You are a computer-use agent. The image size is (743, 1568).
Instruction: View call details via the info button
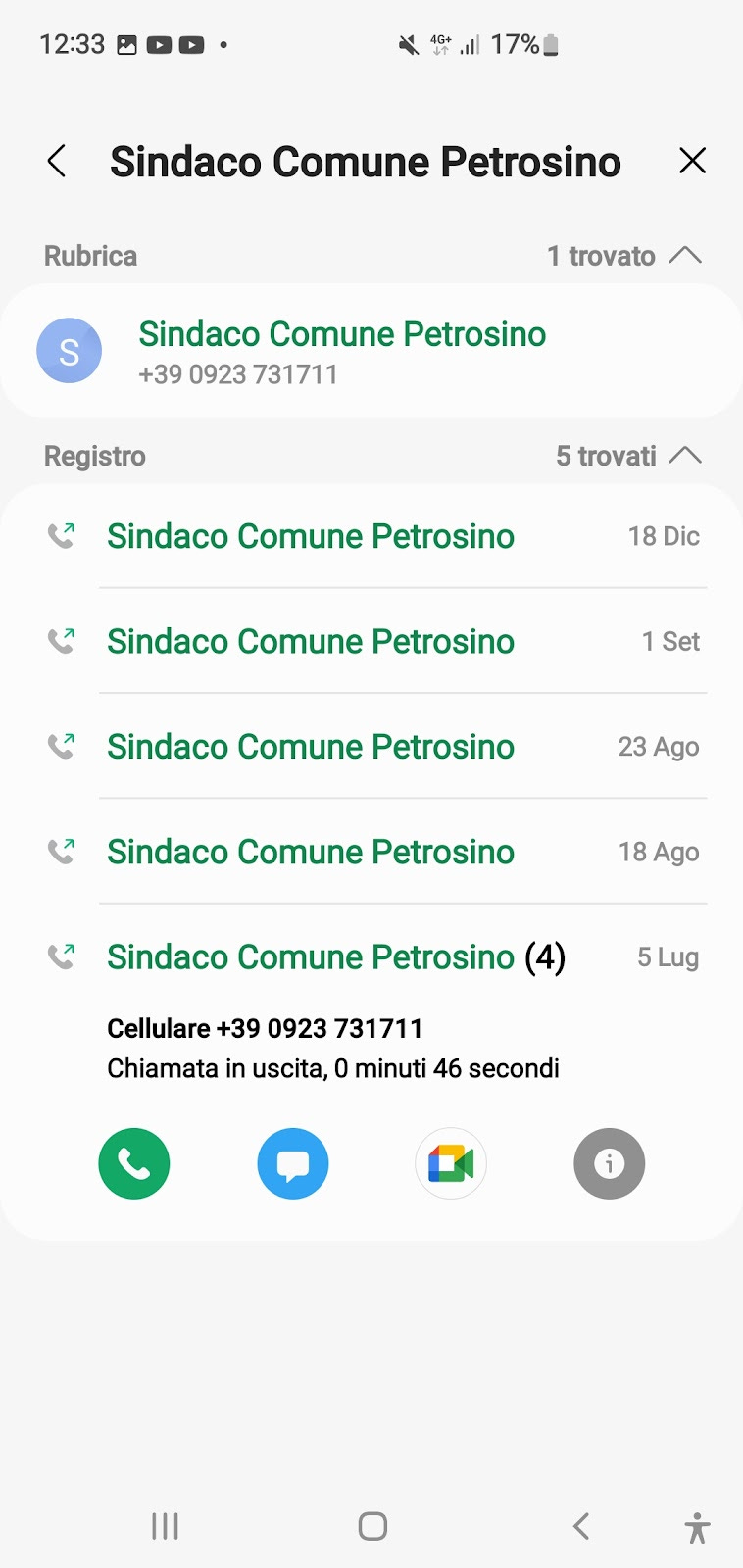pyautogui.click(x=610, y=1163)
